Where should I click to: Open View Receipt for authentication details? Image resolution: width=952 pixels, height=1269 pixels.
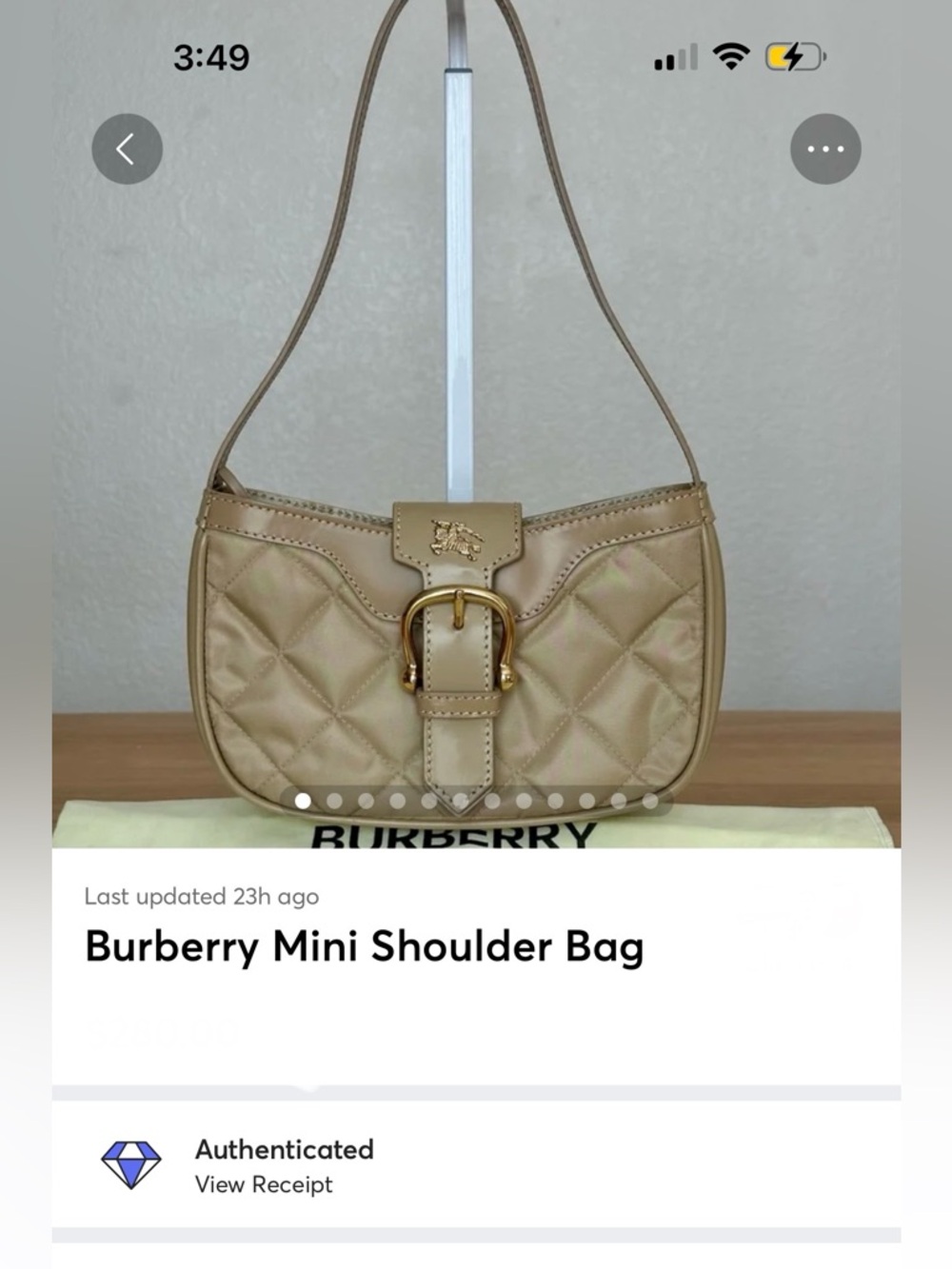(262, 1185)
